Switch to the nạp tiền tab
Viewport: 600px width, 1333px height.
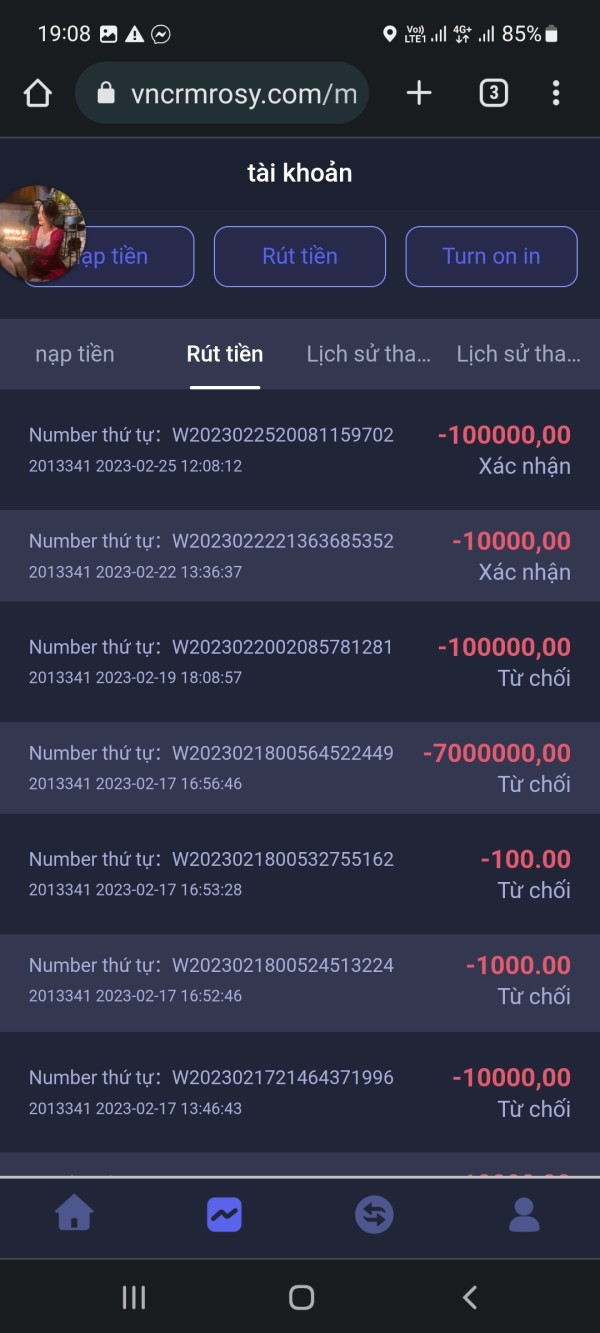coord(75,354)
